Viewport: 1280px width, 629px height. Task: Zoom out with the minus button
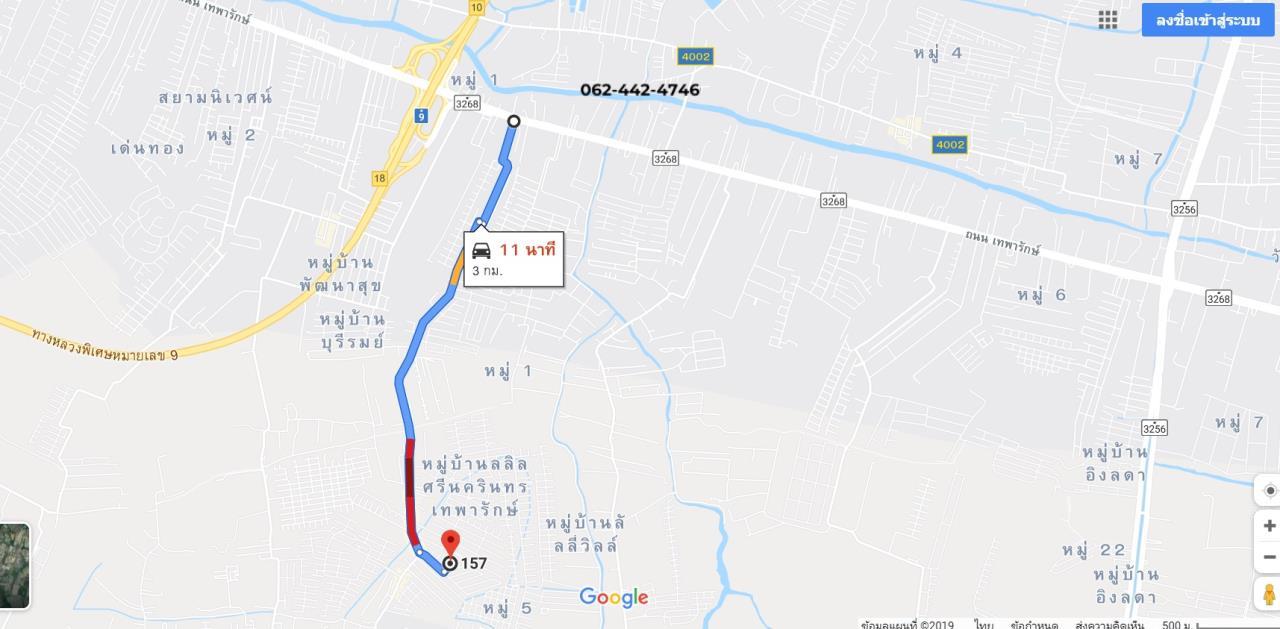1269,557
